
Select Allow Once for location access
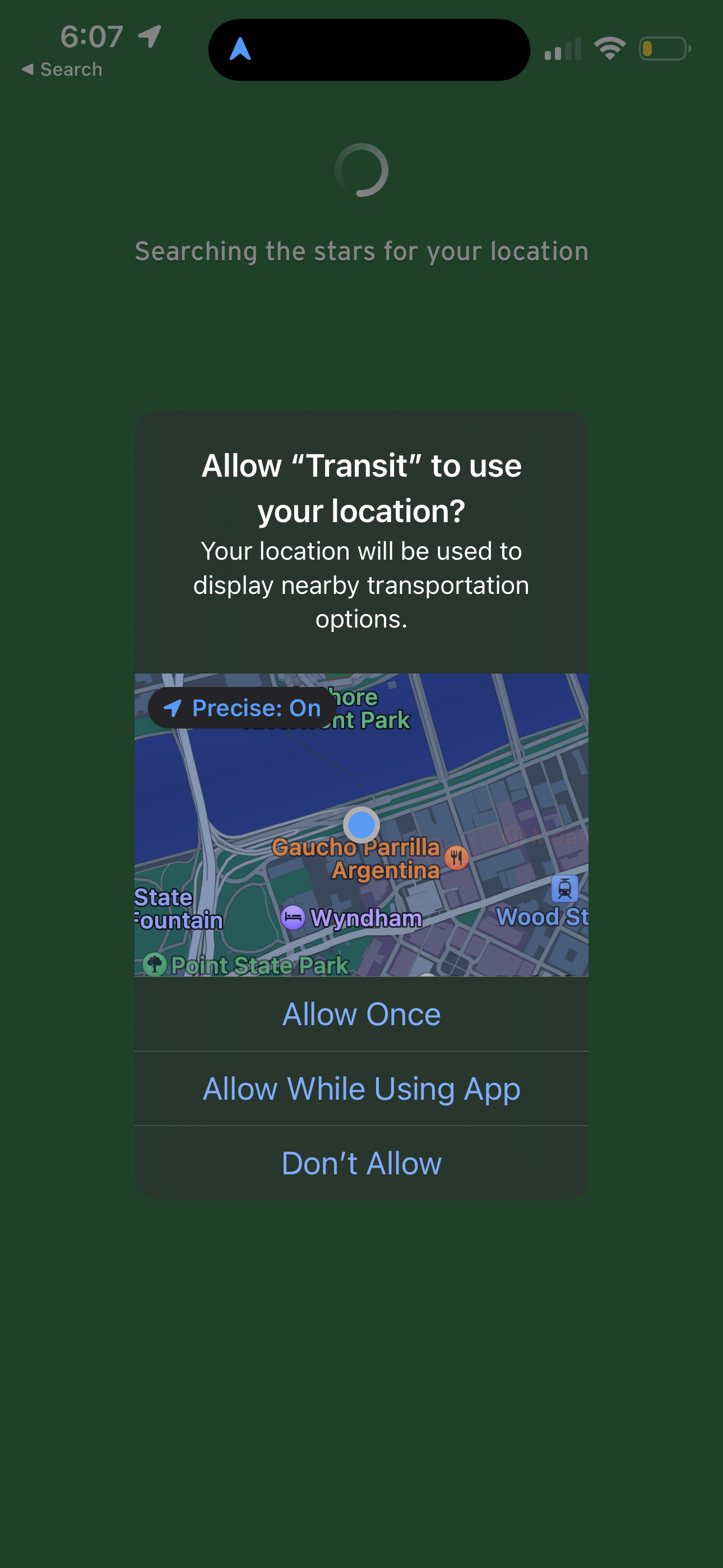tap(361, 1013)
